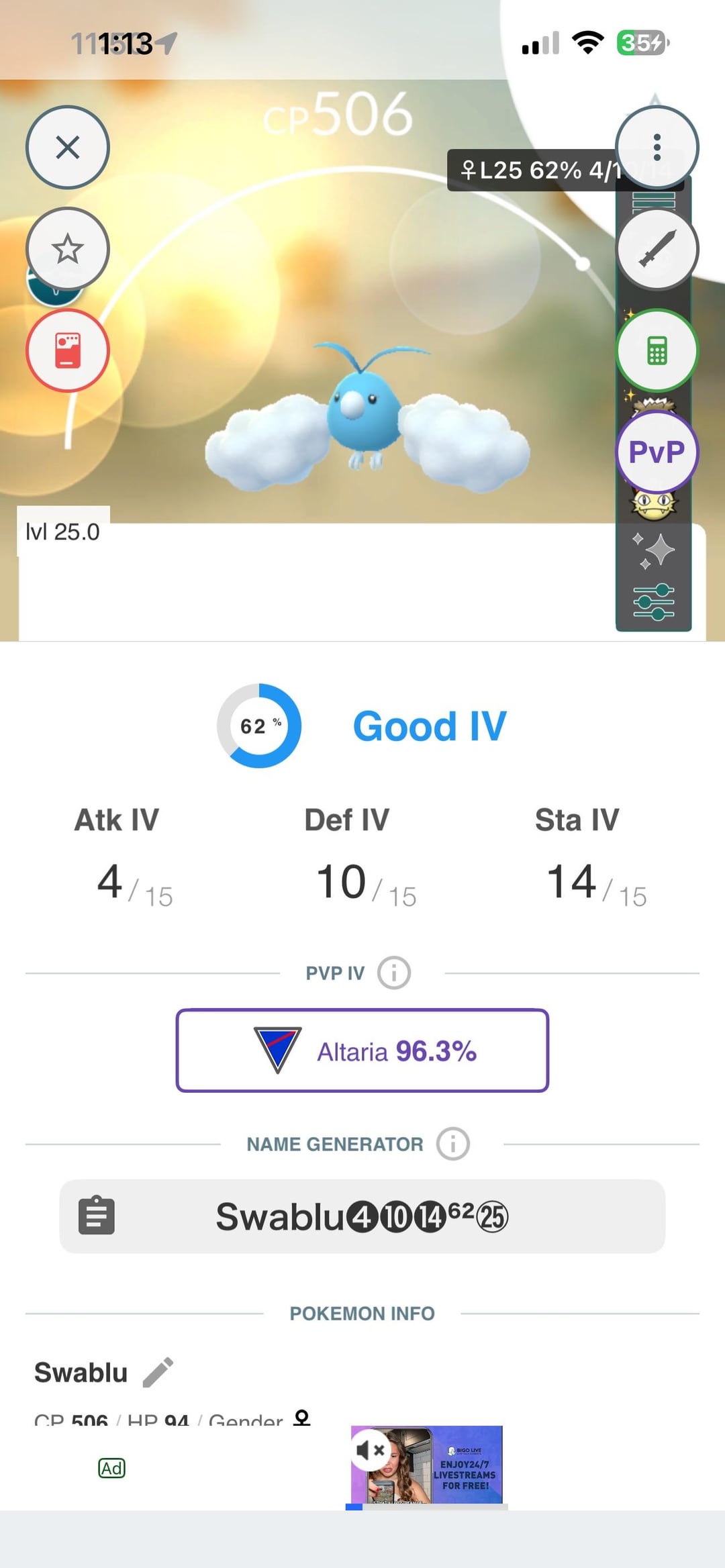Open the PvP button
The width and height of the screenshot is (725, 1568).
coord(657,452)
